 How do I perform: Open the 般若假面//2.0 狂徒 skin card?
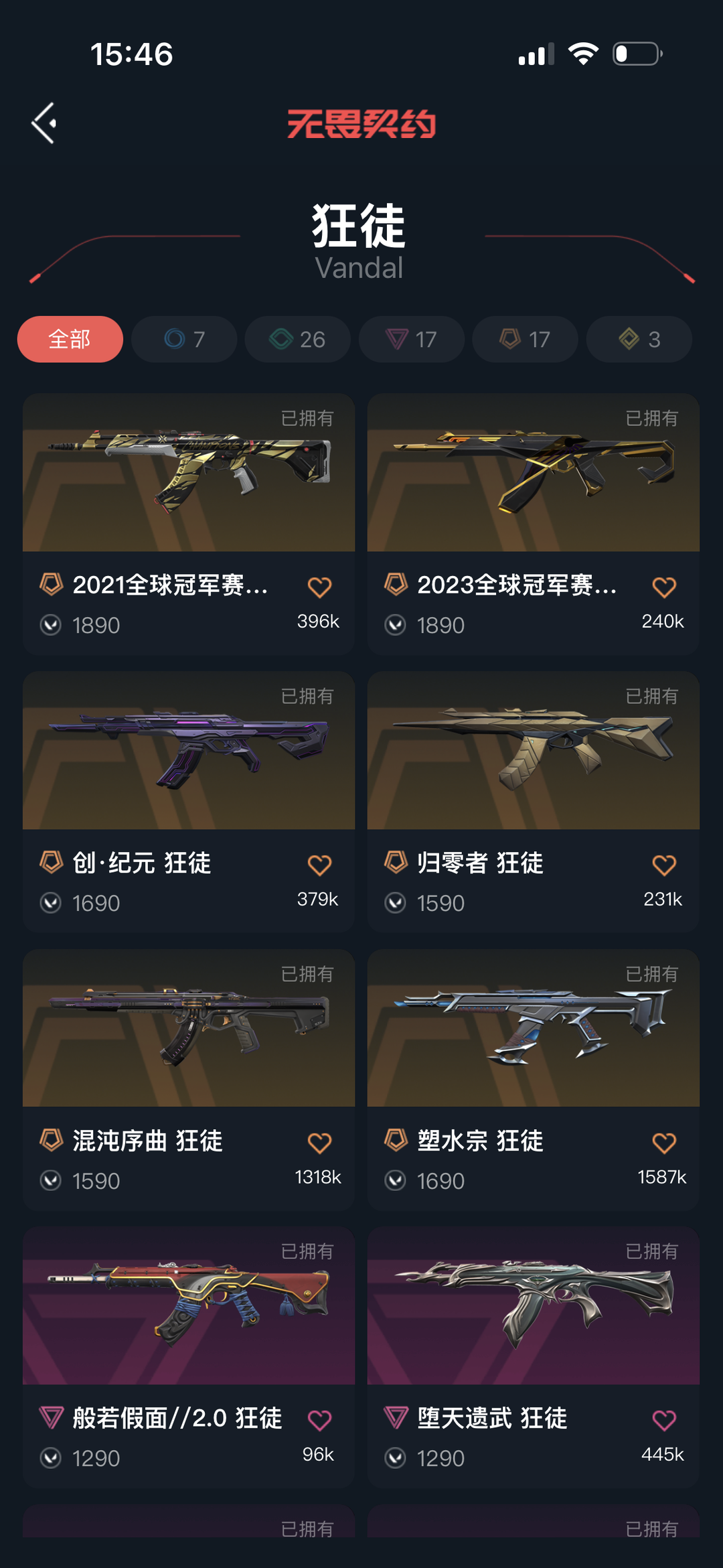tap(189, 1357)
